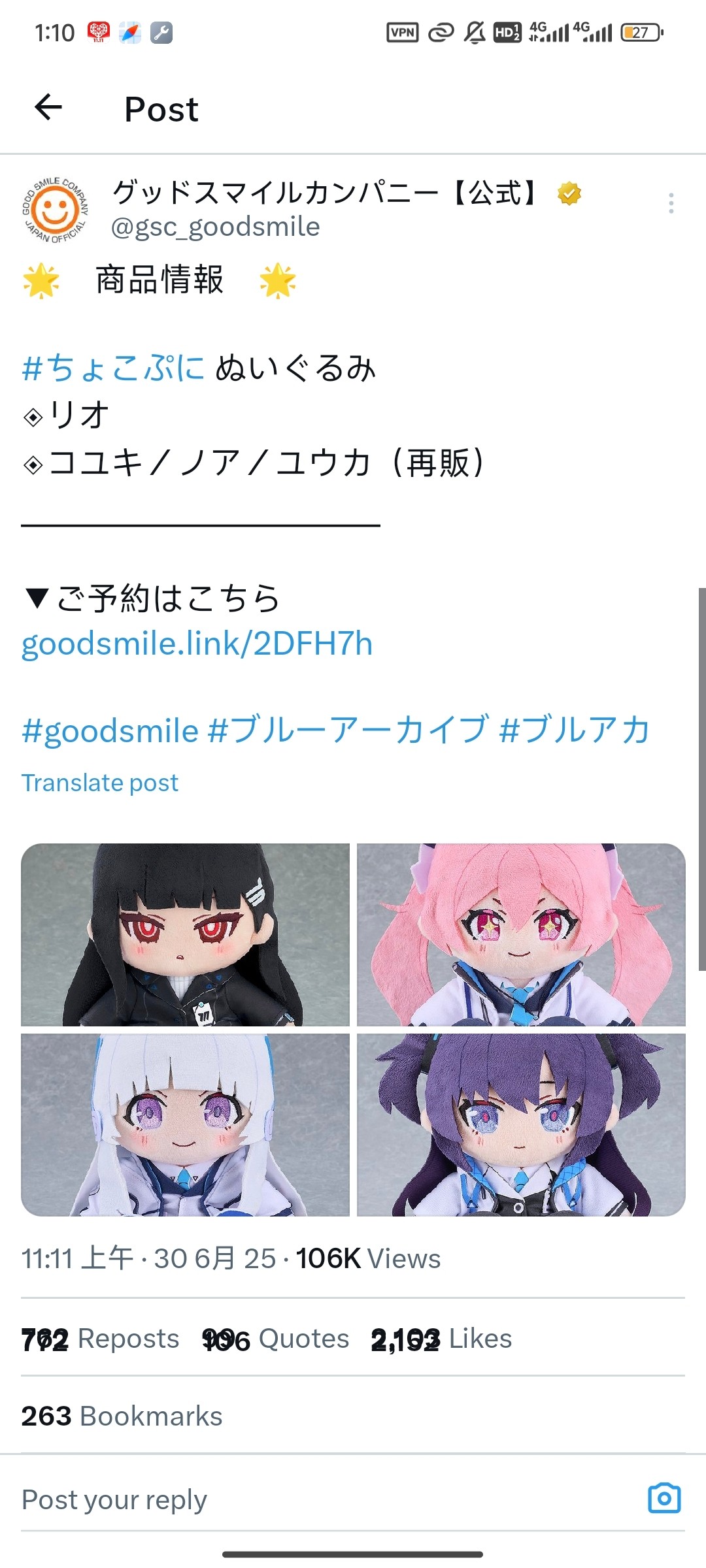
Task: Open the post's three-dot overflow menu
Action: 671,203
